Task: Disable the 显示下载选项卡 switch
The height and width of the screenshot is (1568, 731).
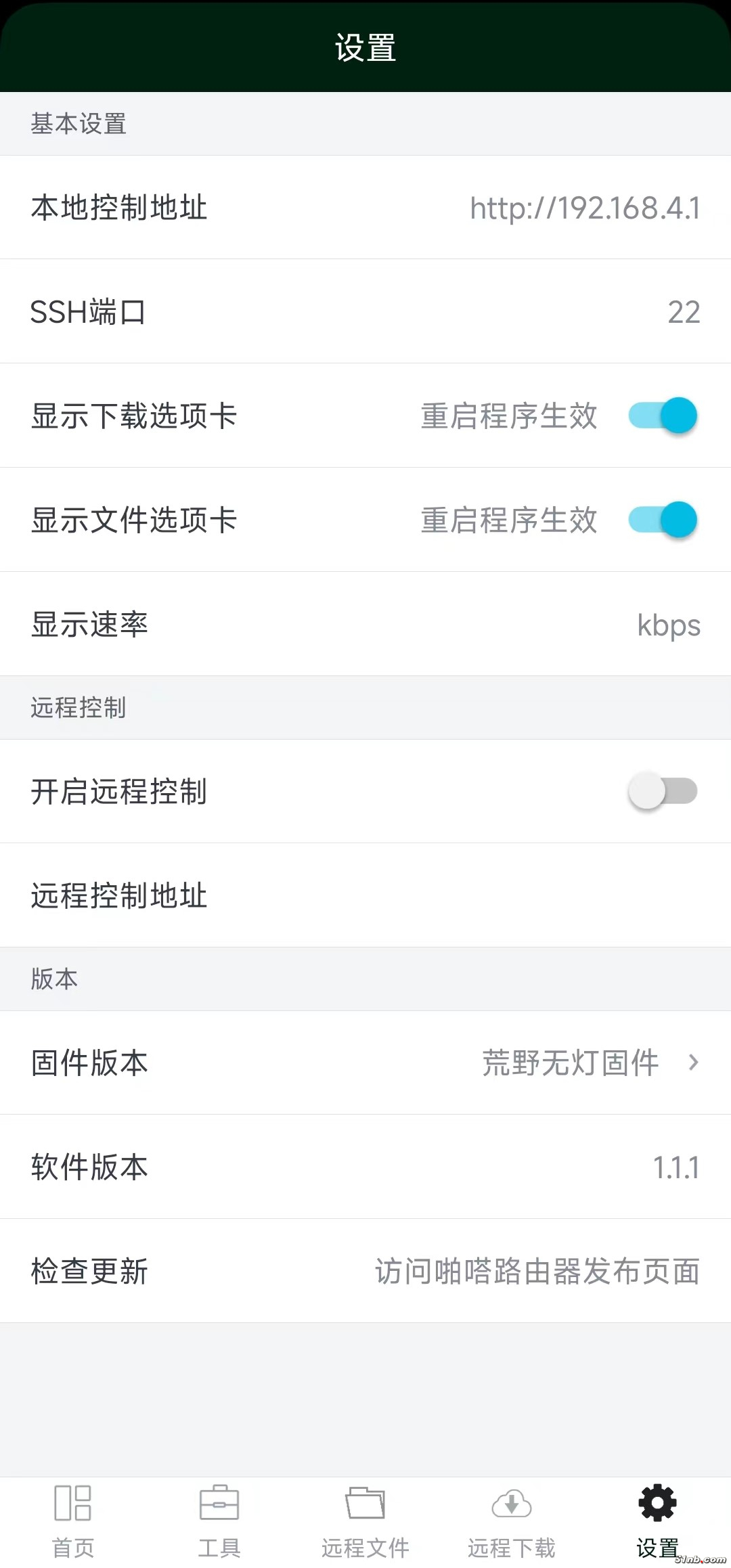Action: point(663,416)
